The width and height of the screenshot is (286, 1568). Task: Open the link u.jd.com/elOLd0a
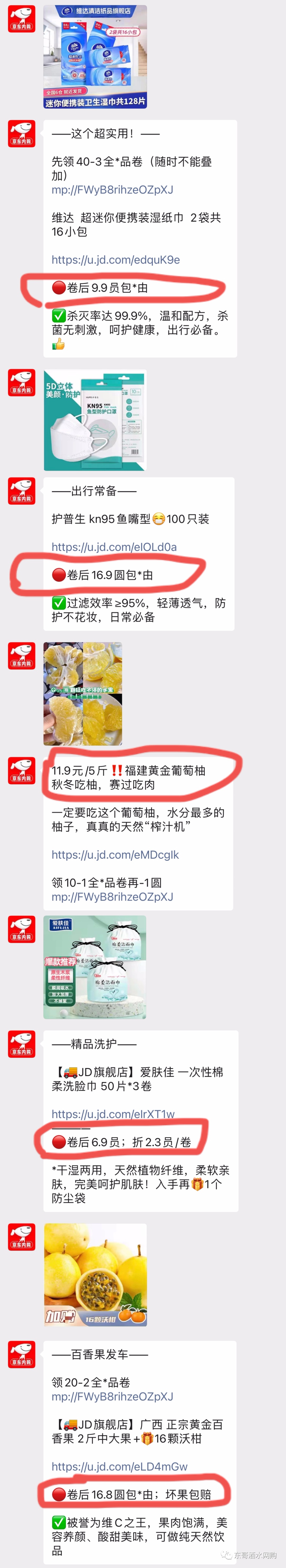[114, 547]
